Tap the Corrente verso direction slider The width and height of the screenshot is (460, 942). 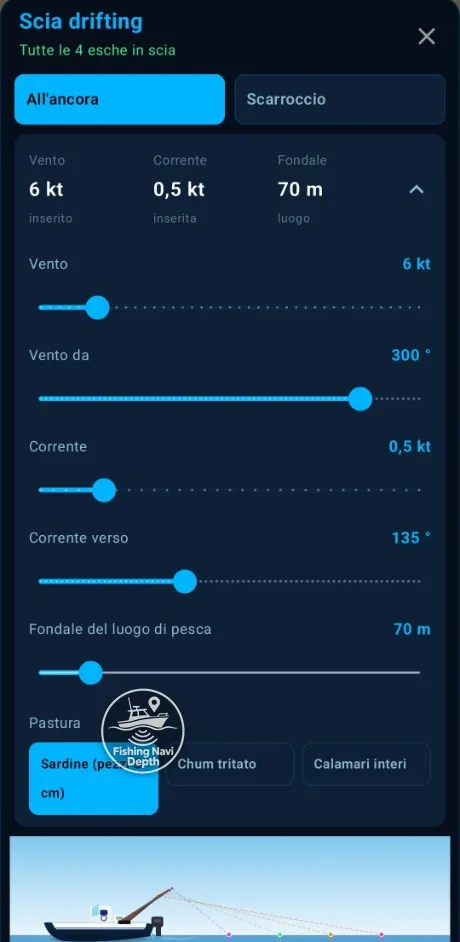click(x=229, y=582)
